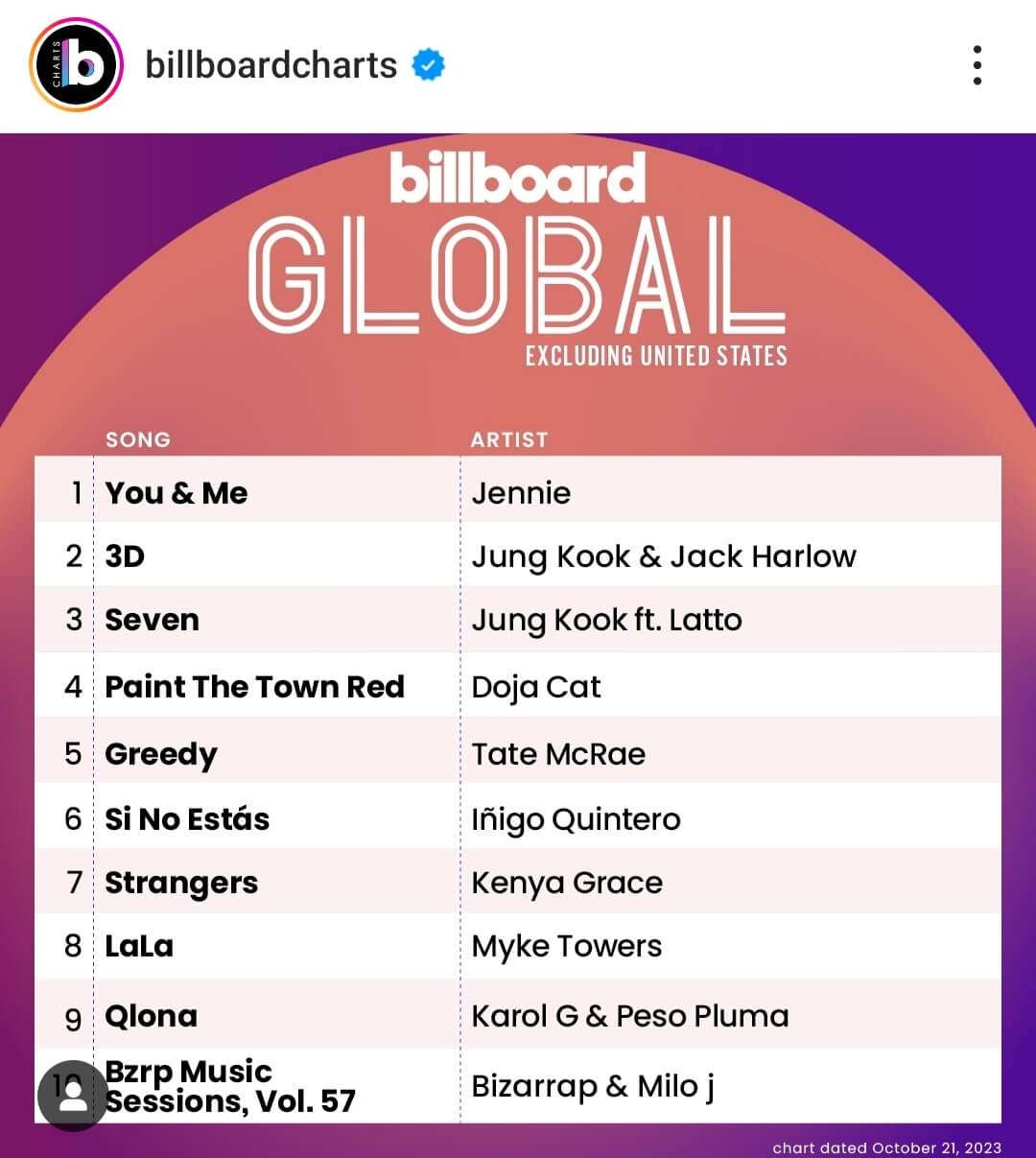Select the SONG column header
The width and height of the screenshot is (1036, 1158).
(x=138, y=439)
